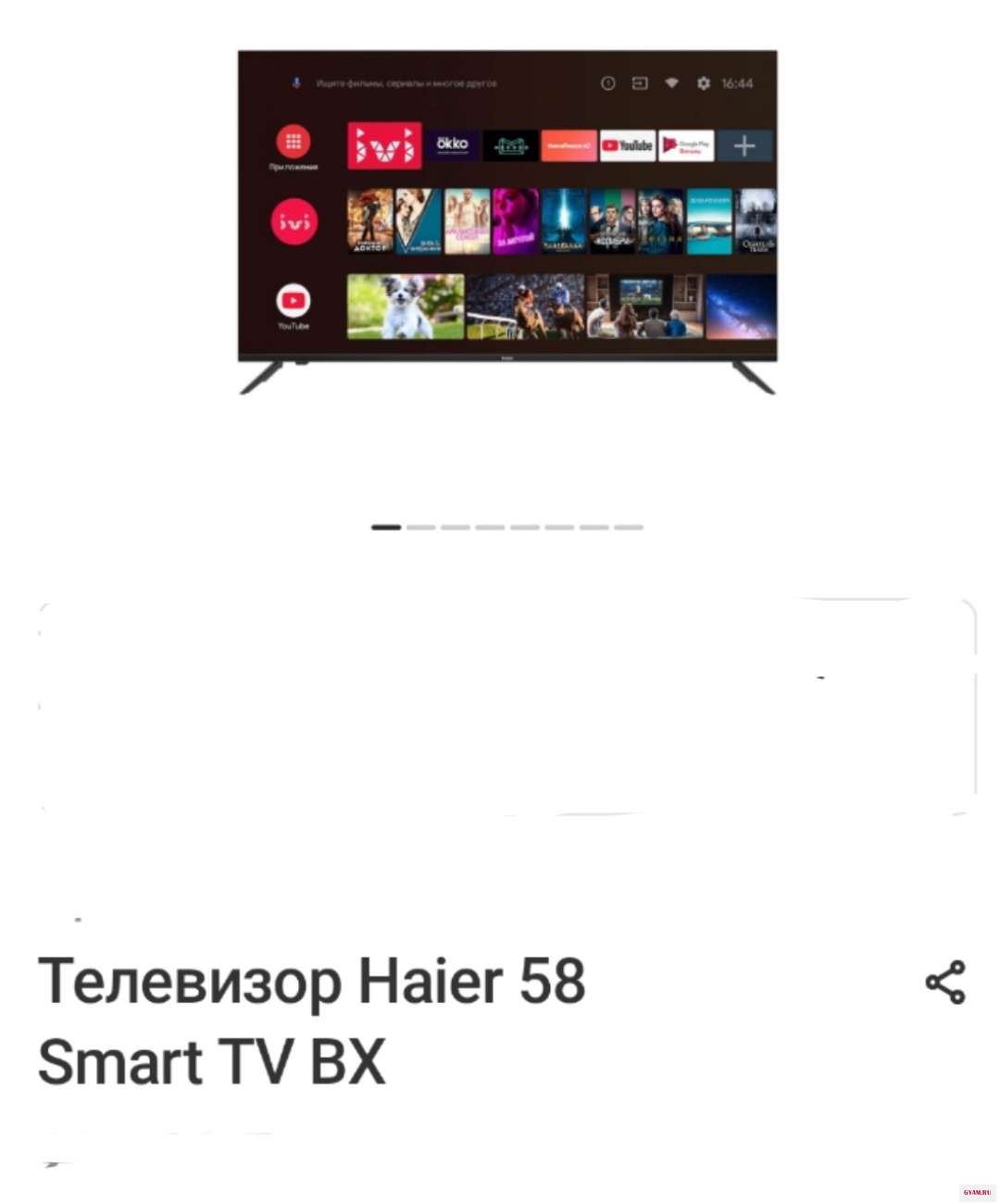The image size is (1000, 1204).
Task: Jump to the second image indicator dot
Action: tap(420, 527)
